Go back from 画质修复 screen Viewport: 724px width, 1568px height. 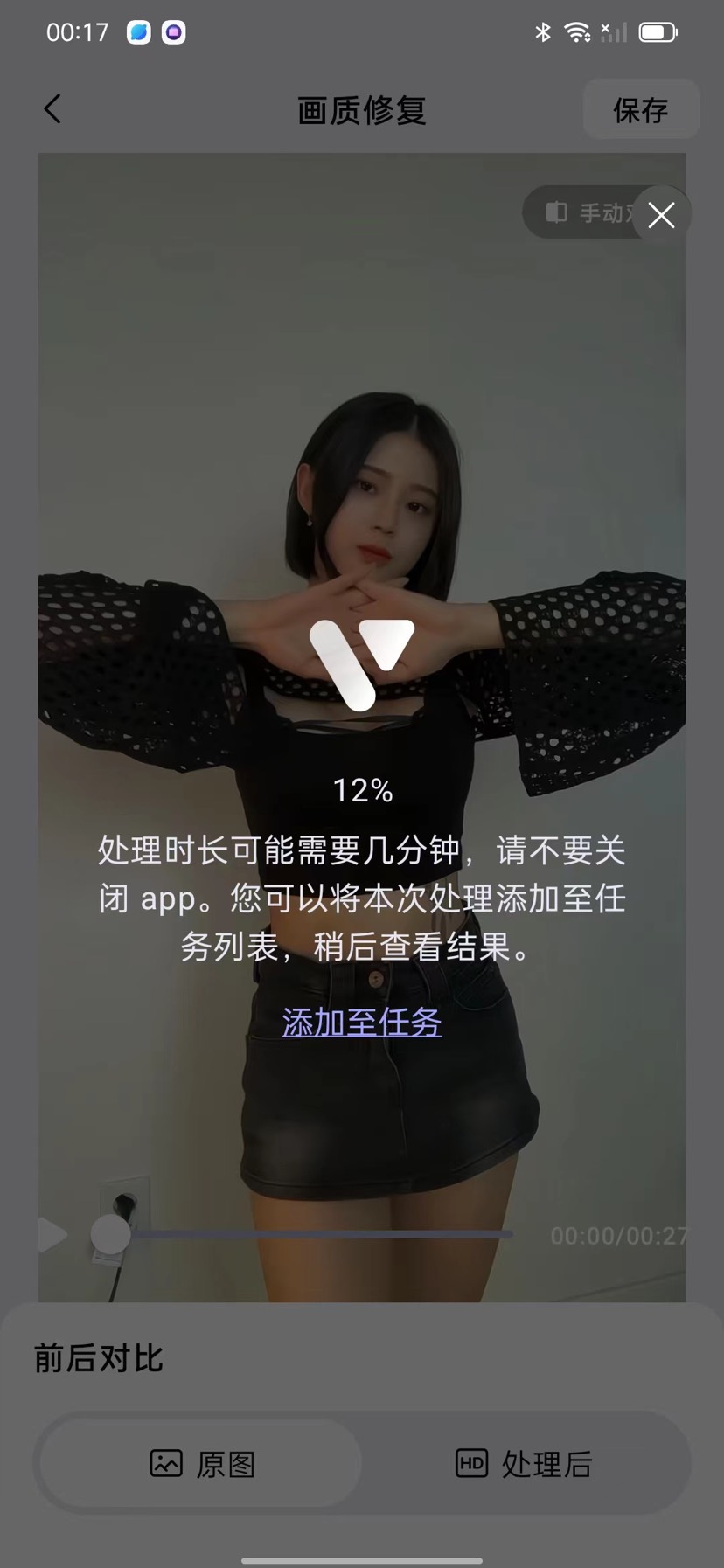(53, 109)
